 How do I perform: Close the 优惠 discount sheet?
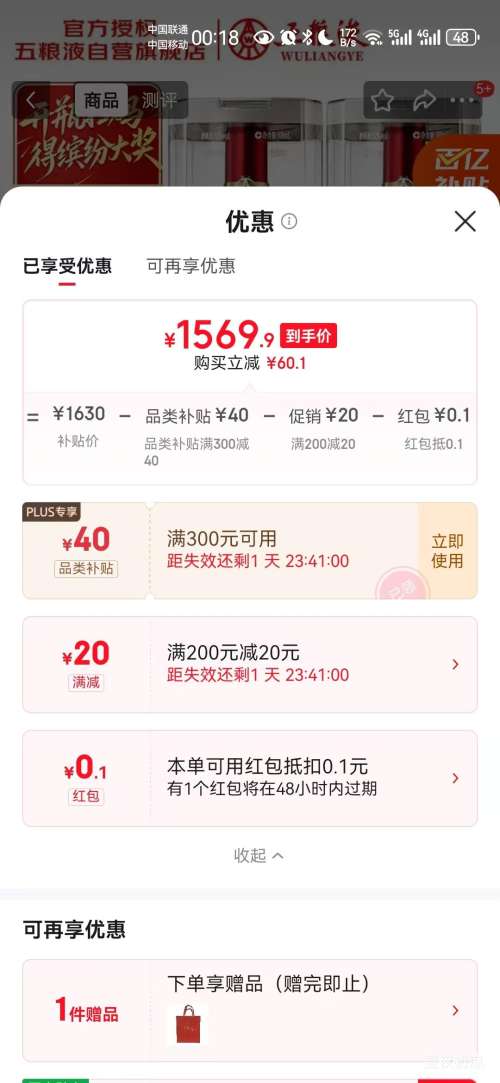tap(465, 222)
